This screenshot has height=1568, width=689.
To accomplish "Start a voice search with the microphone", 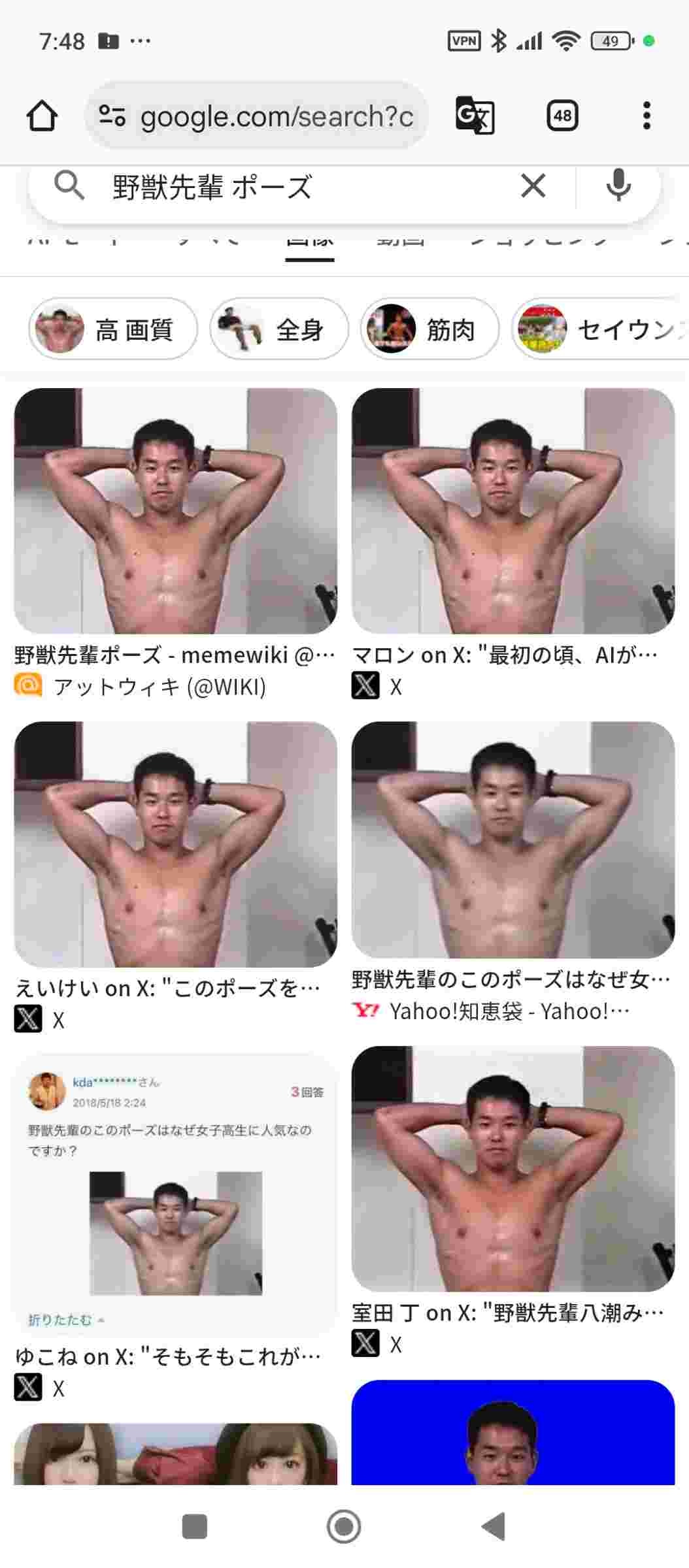I will pos(618,186).
